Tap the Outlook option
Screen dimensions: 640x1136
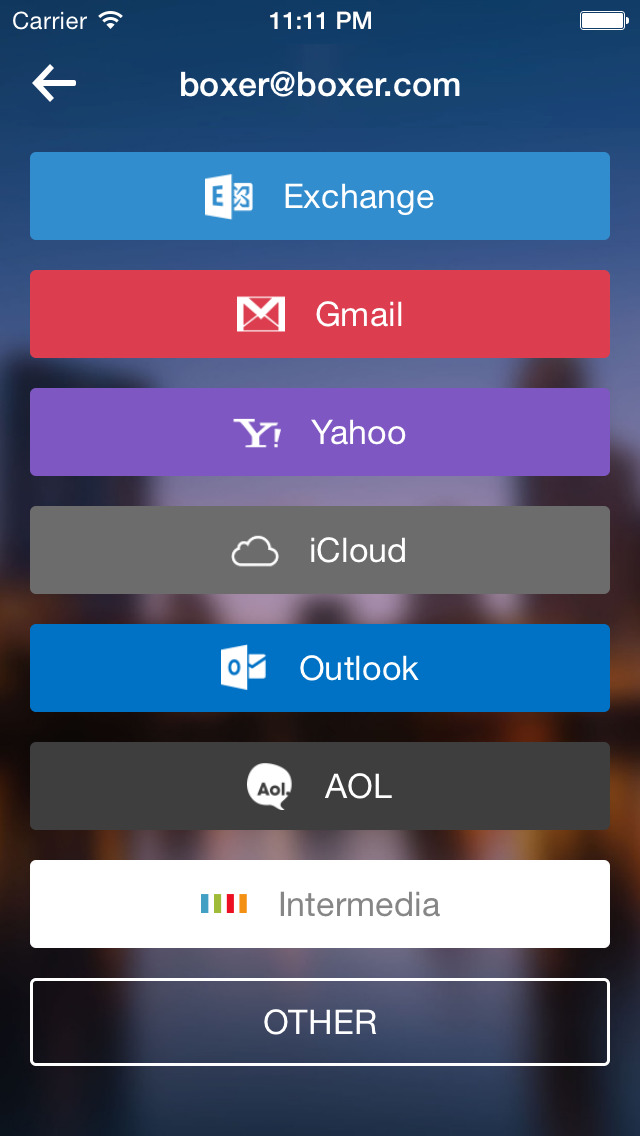320,668
